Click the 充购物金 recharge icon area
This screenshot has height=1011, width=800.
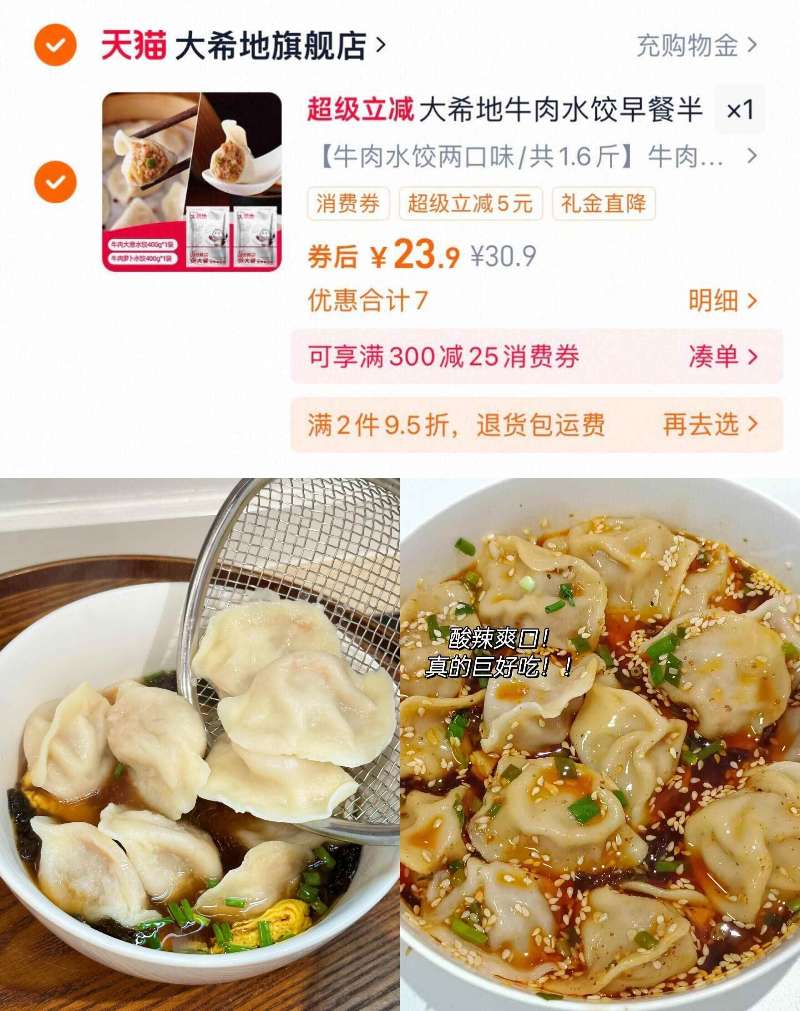click(690, 43)
